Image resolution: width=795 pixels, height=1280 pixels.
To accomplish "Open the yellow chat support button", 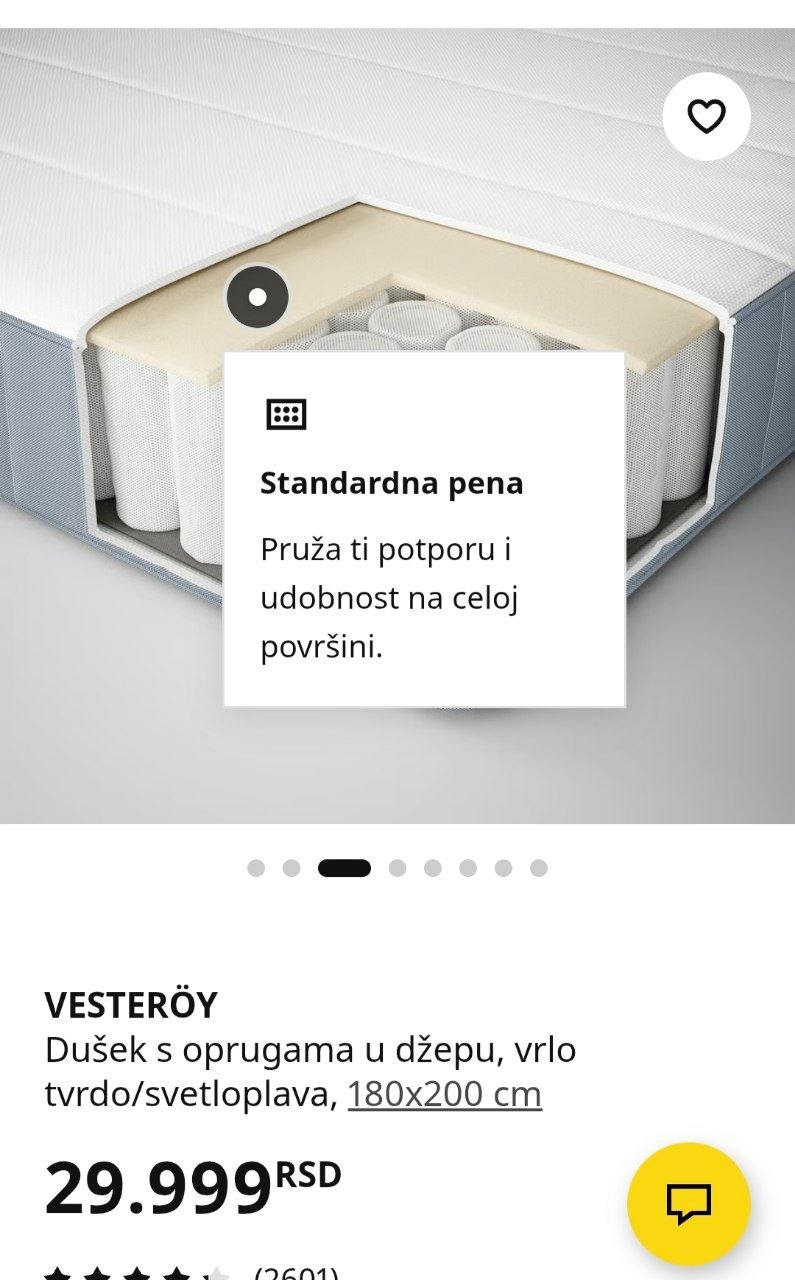I will pos(688,1202).
